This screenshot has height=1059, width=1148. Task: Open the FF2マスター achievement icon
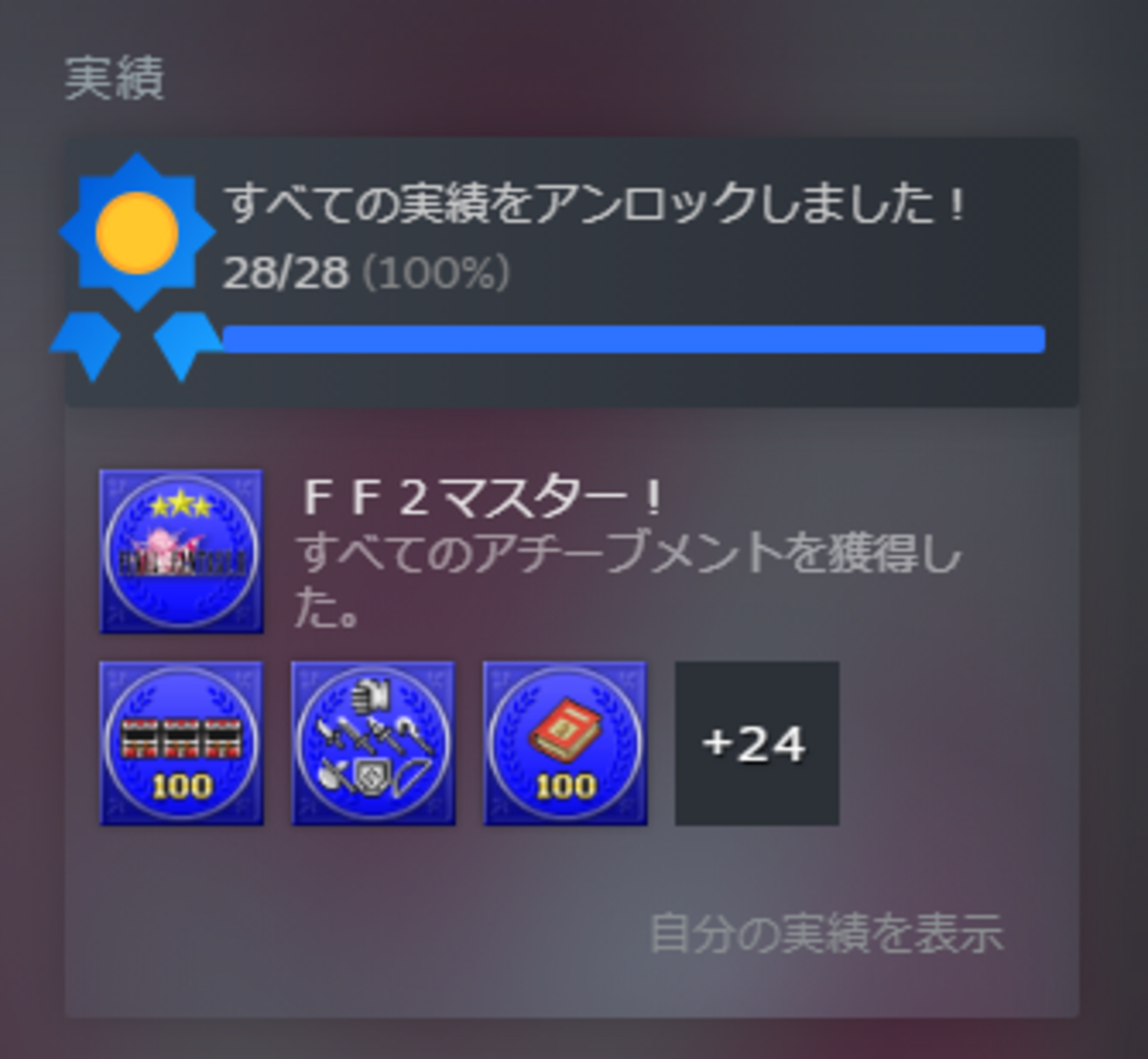coord(182,551)
